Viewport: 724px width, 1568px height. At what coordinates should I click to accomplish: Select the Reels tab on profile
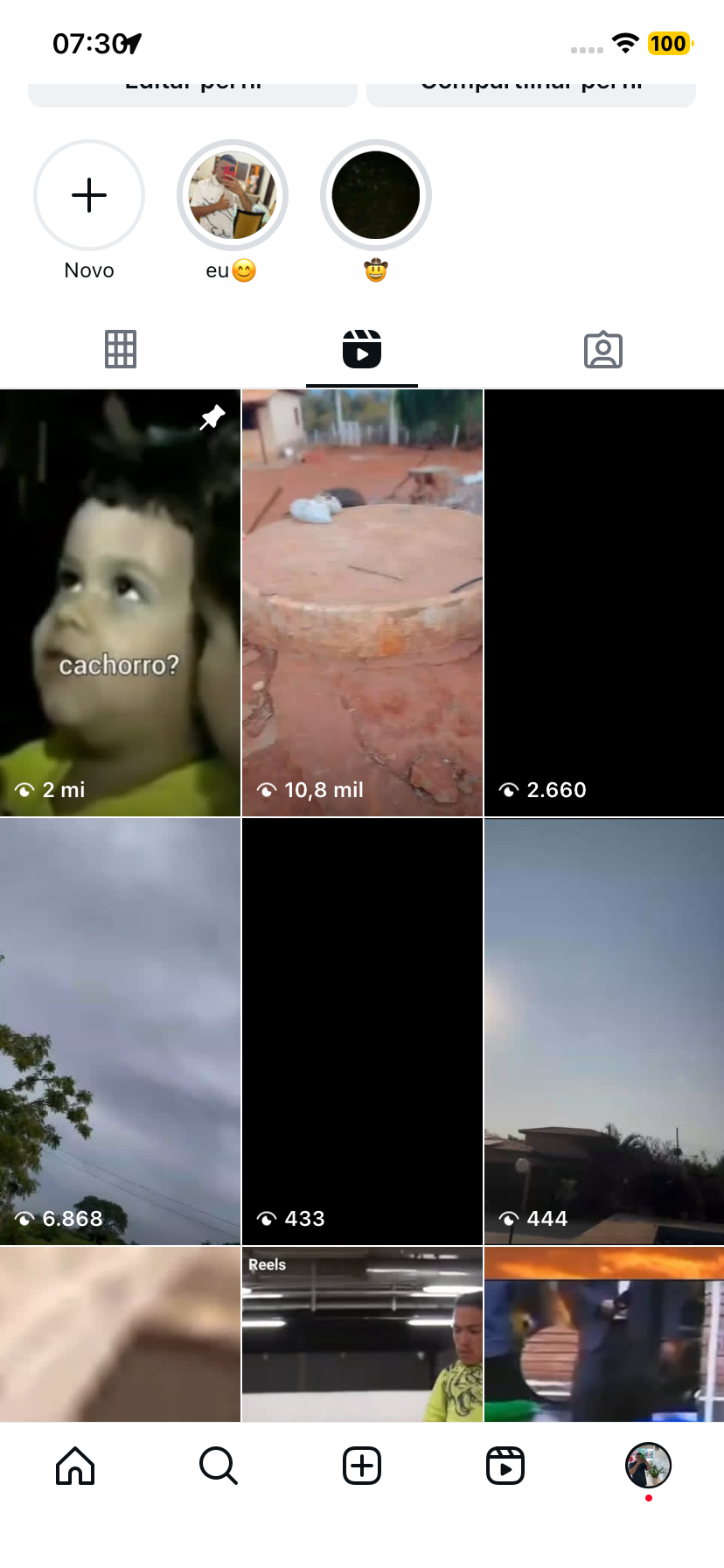pyautogui.click(x=362, y=349)
